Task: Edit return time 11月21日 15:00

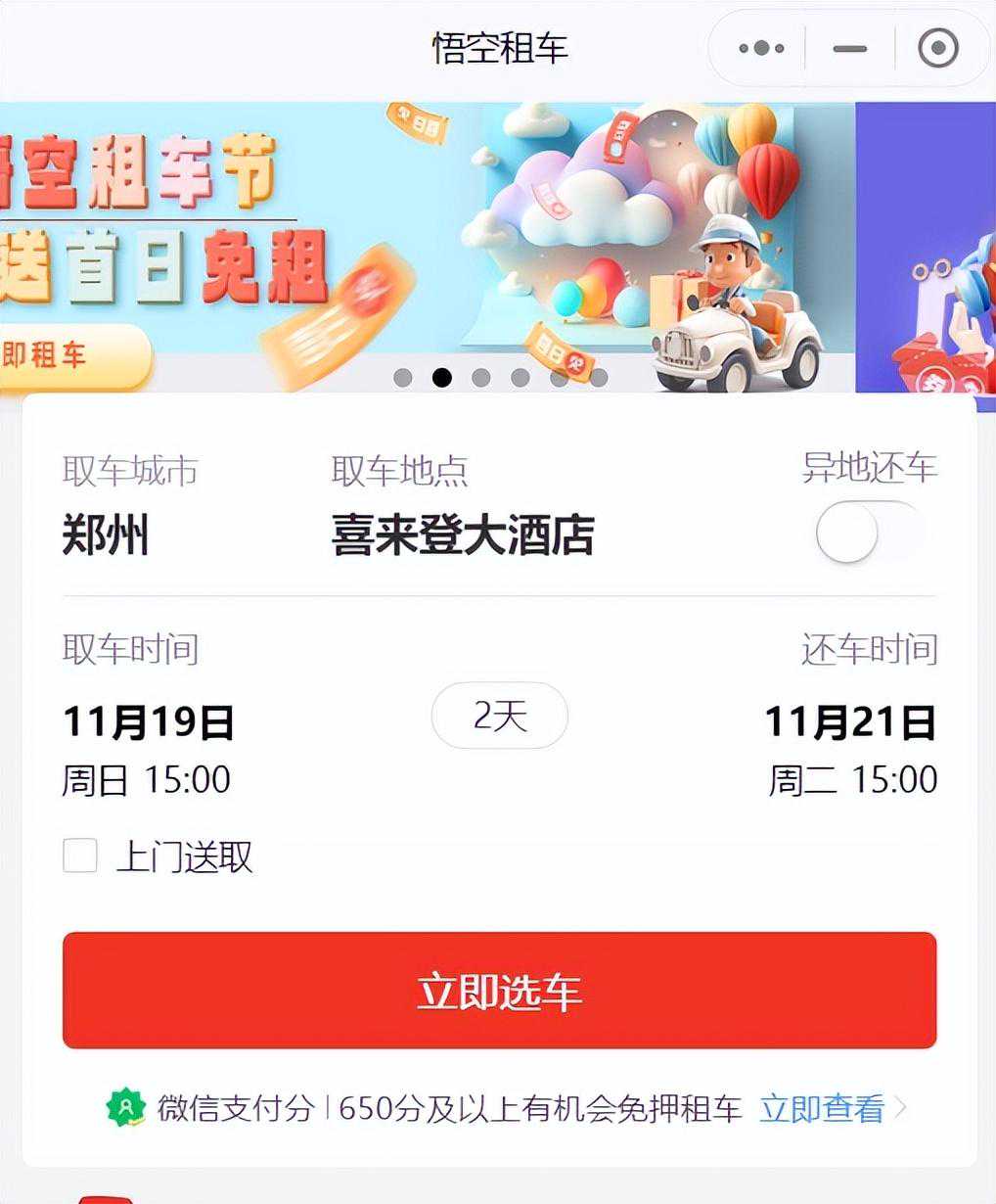Action: (x=849, y=749)
